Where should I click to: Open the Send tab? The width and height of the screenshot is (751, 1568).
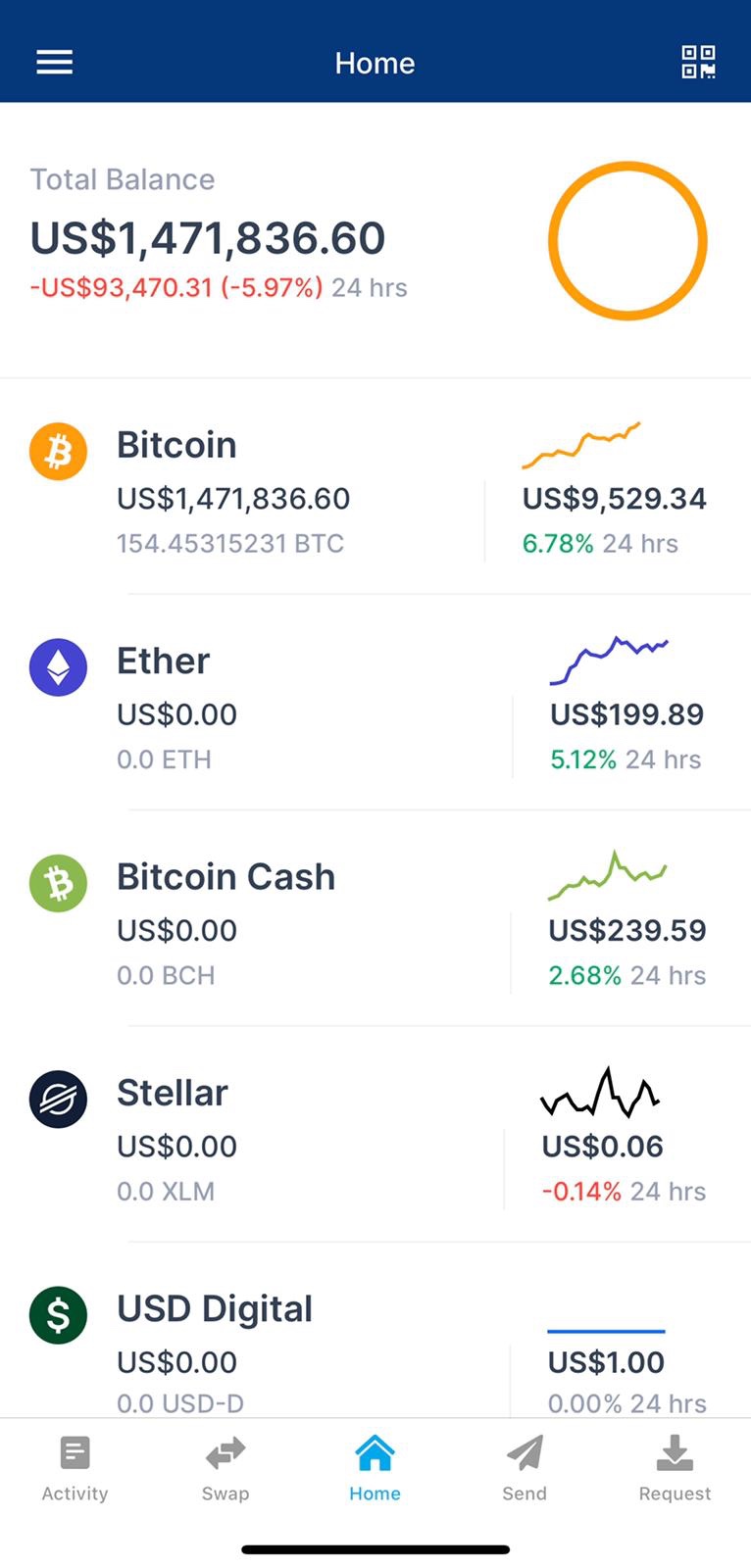[525, 1468]
